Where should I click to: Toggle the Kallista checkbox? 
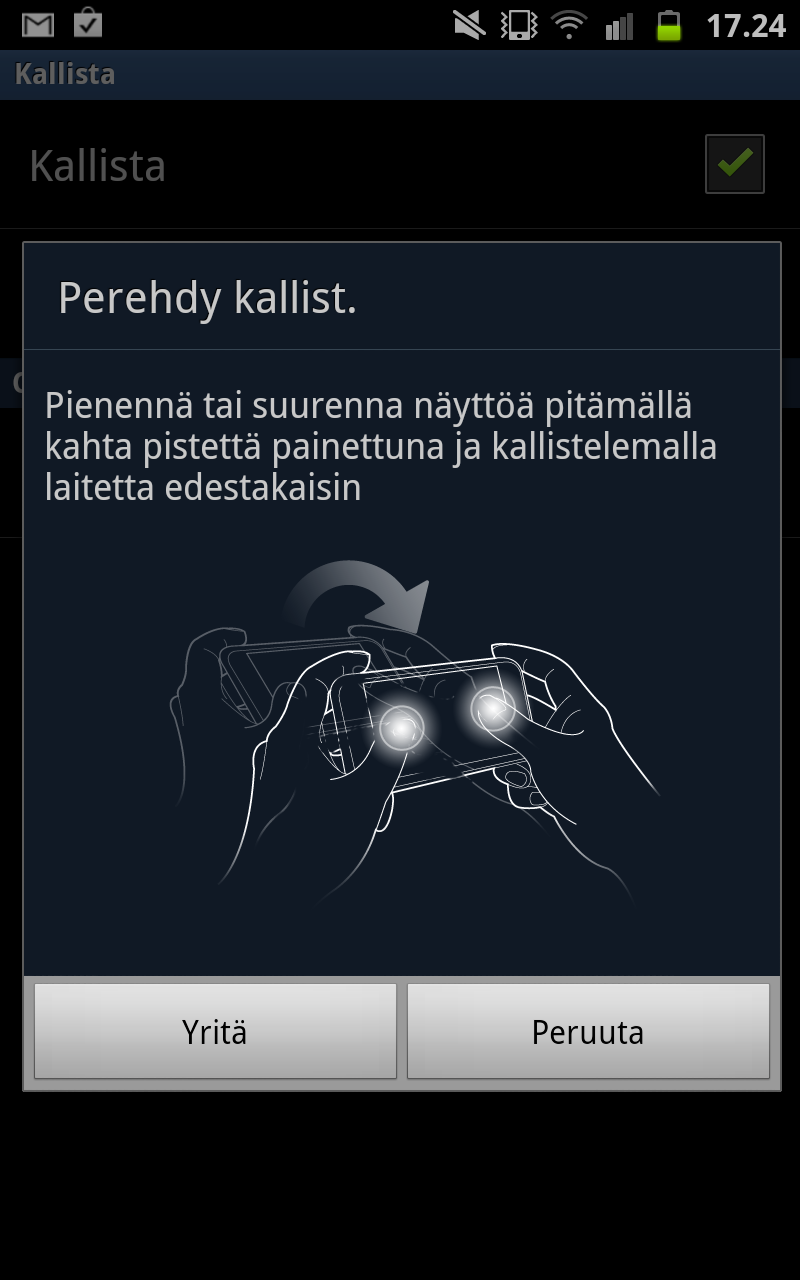tap(735, 164)
